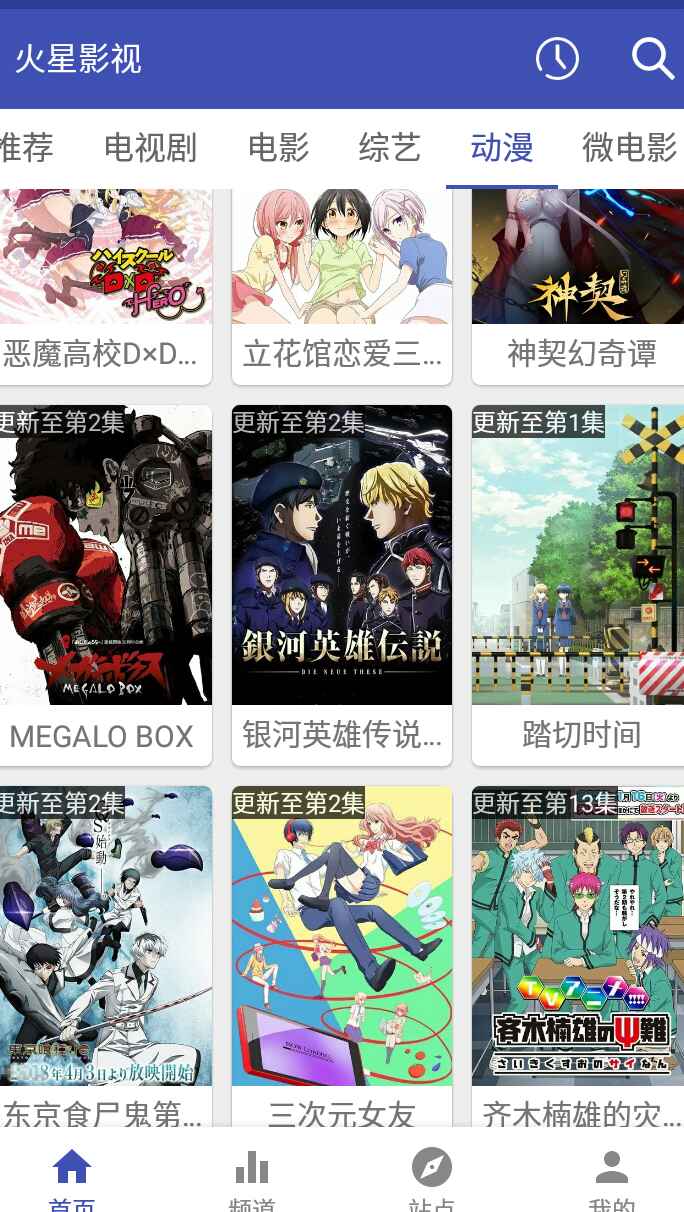Switch to the 推荐 tab

tap(26, 148)
